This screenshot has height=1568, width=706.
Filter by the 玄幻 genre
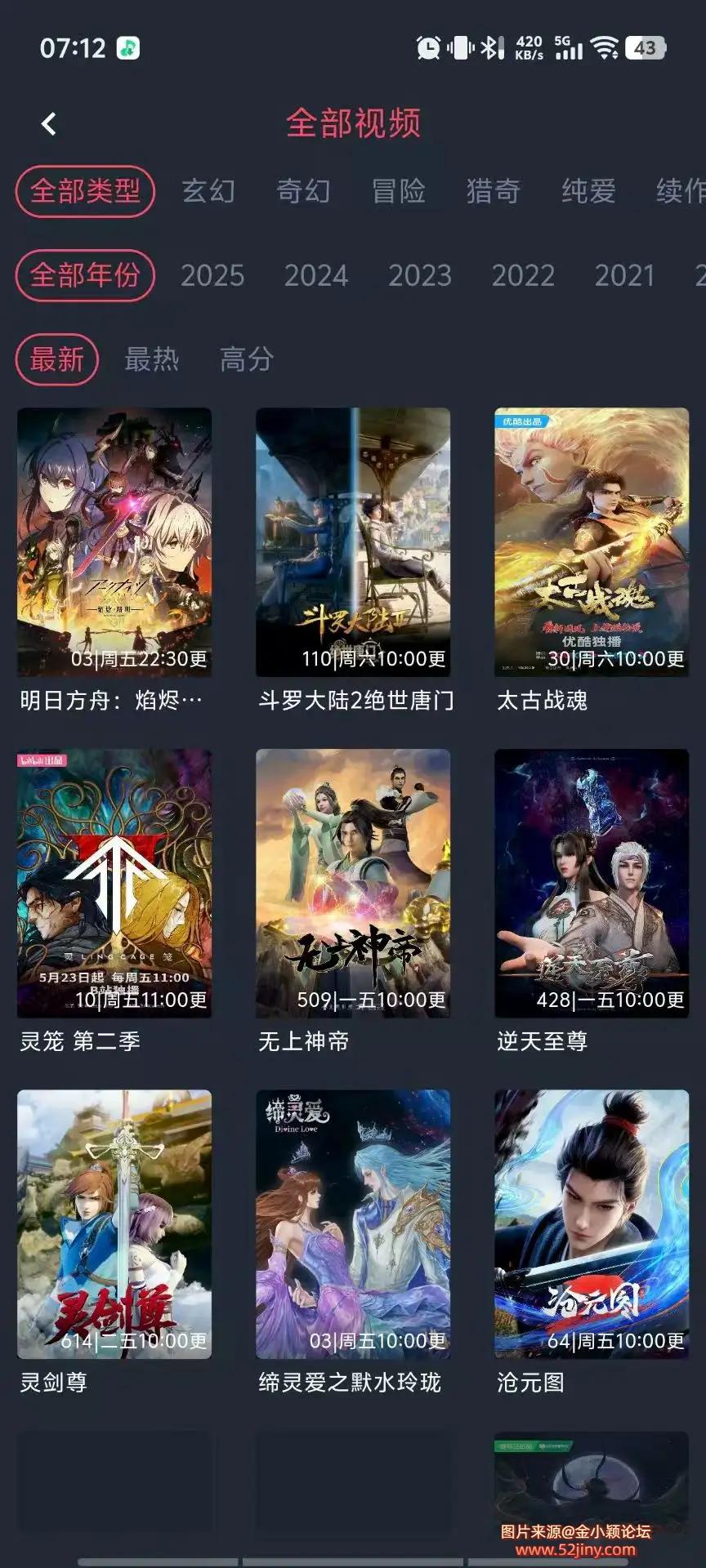point(208,192)
